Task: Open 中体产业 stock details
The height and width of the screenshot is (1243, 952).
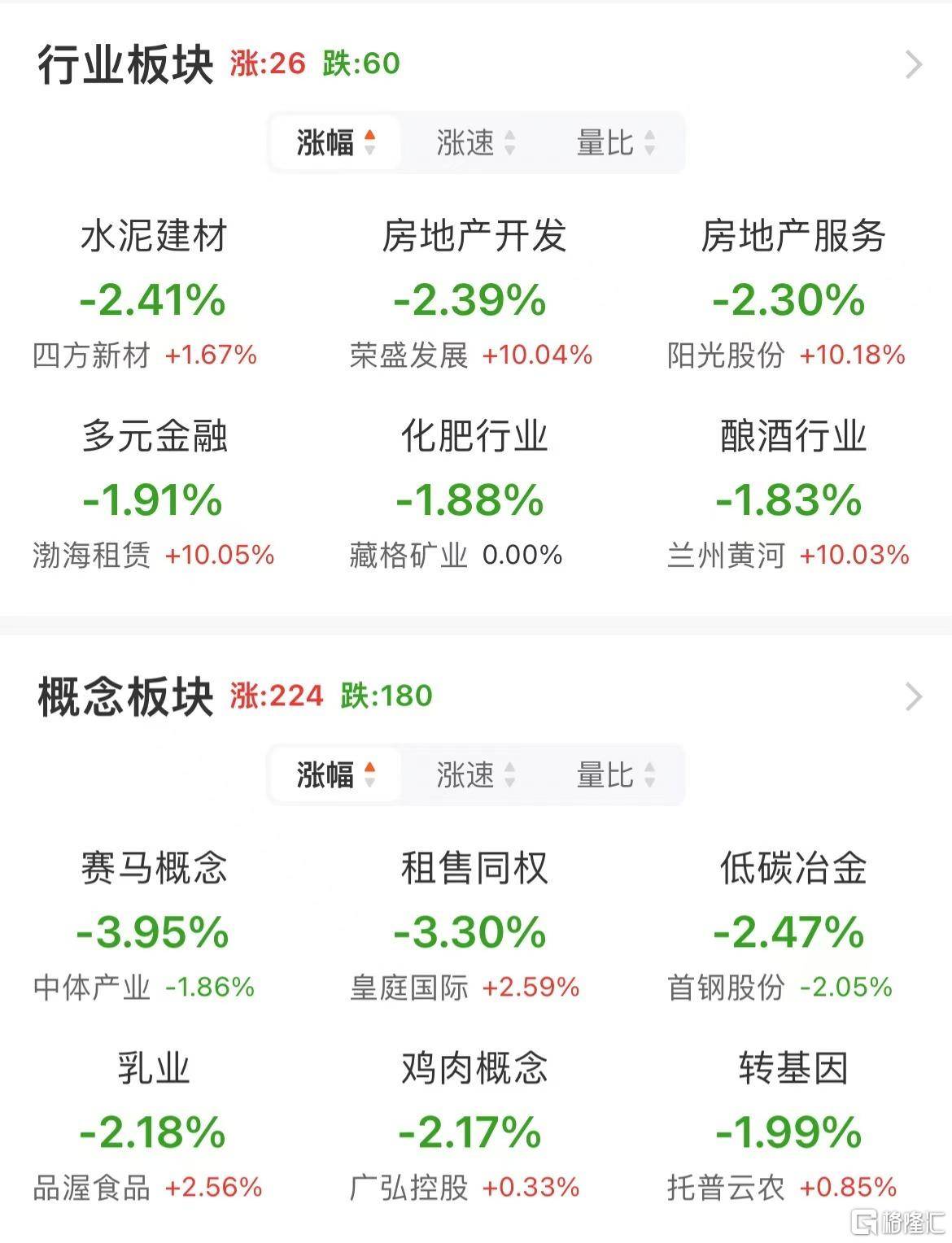Action: (91, 988)
